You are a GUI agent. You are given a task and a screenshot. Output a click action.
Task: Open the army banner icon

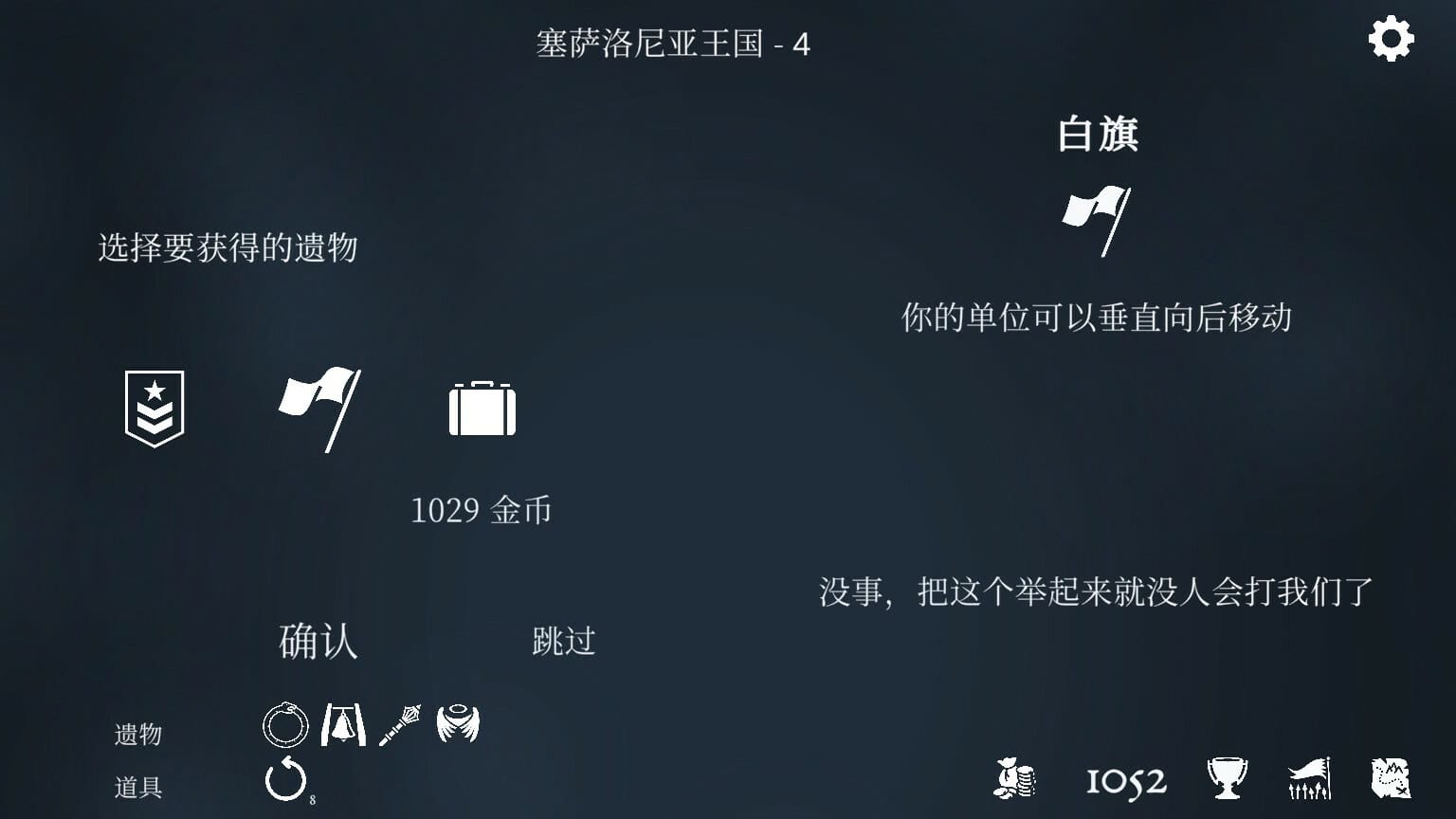[x=1309, y=778]
